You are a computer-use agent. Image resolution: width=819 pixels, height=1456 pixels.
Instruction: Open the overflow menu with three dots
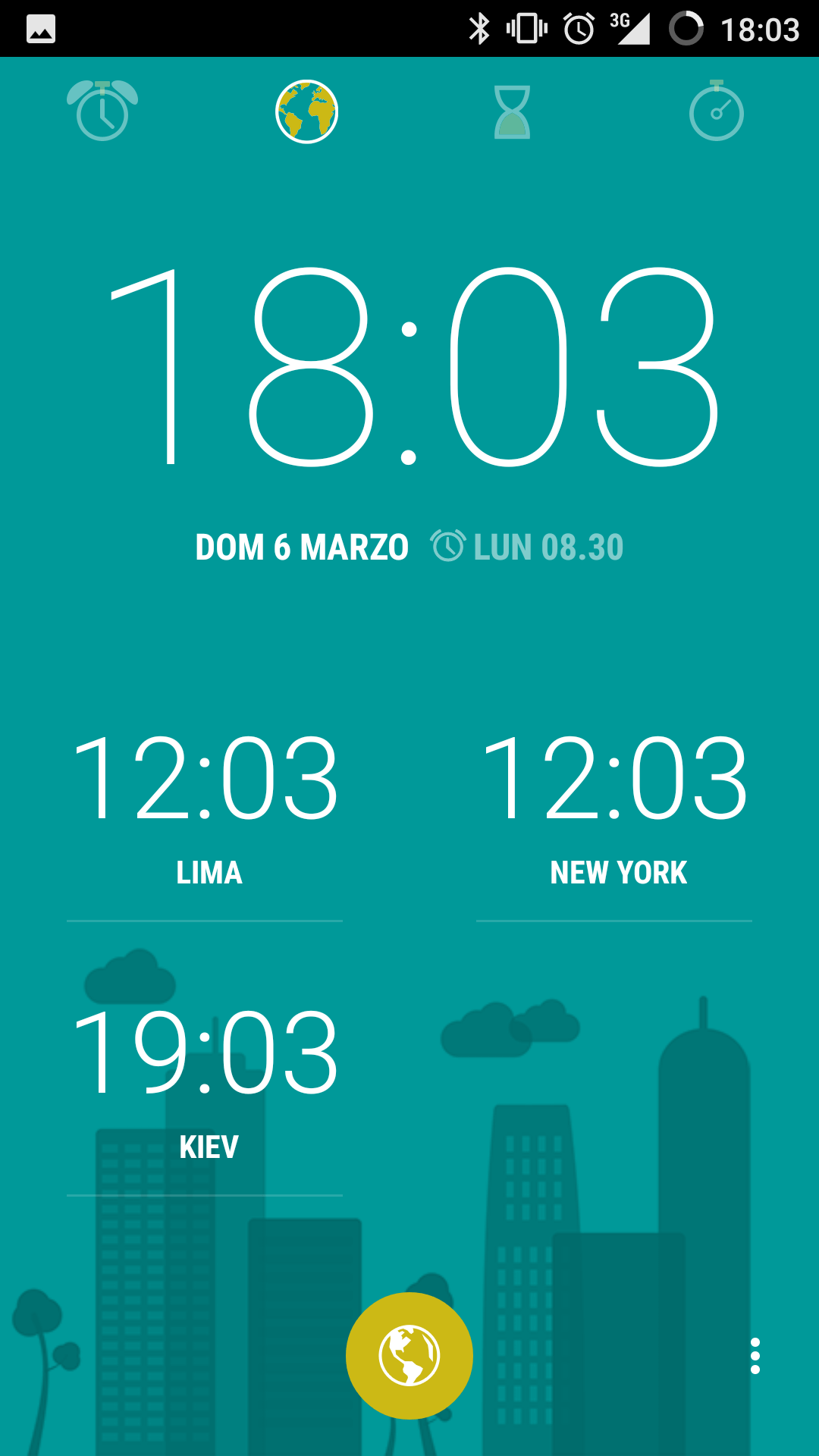pos(755,1356)
